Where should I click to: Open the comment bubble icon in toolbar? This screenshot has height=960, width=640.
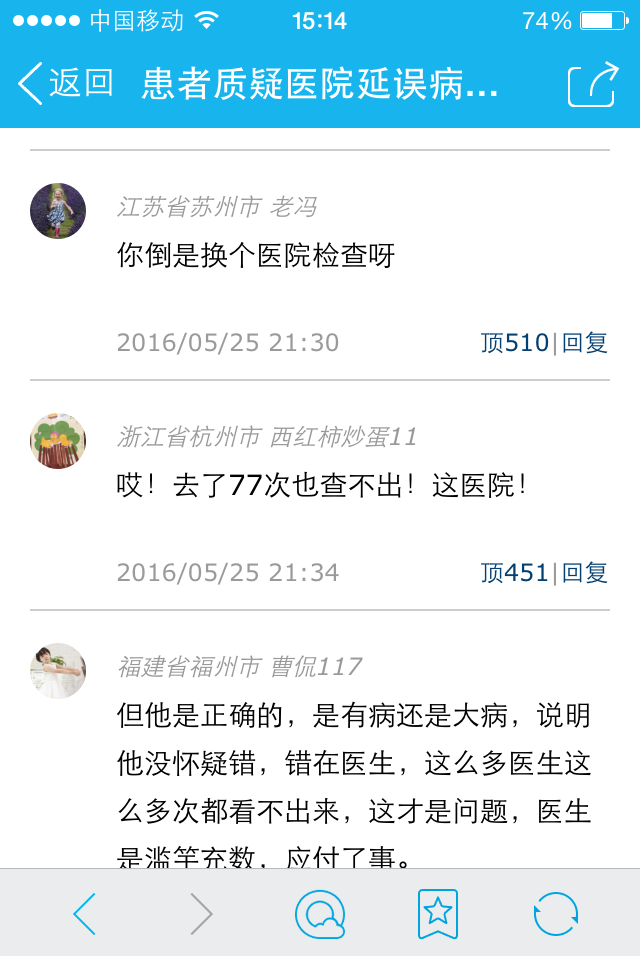(x=320, y=914)
